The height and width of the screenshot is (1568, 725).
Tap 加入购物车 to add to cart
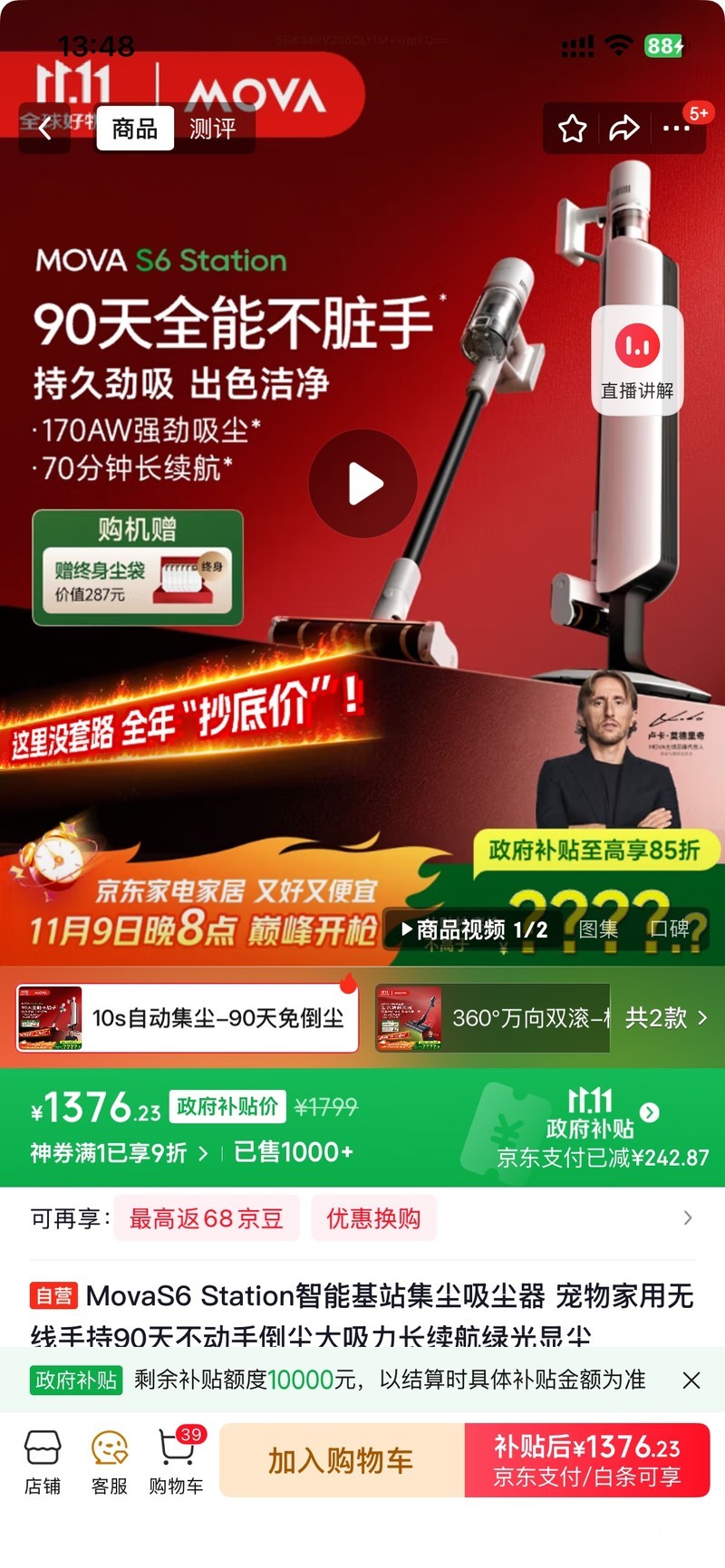tap(341, 1460)
